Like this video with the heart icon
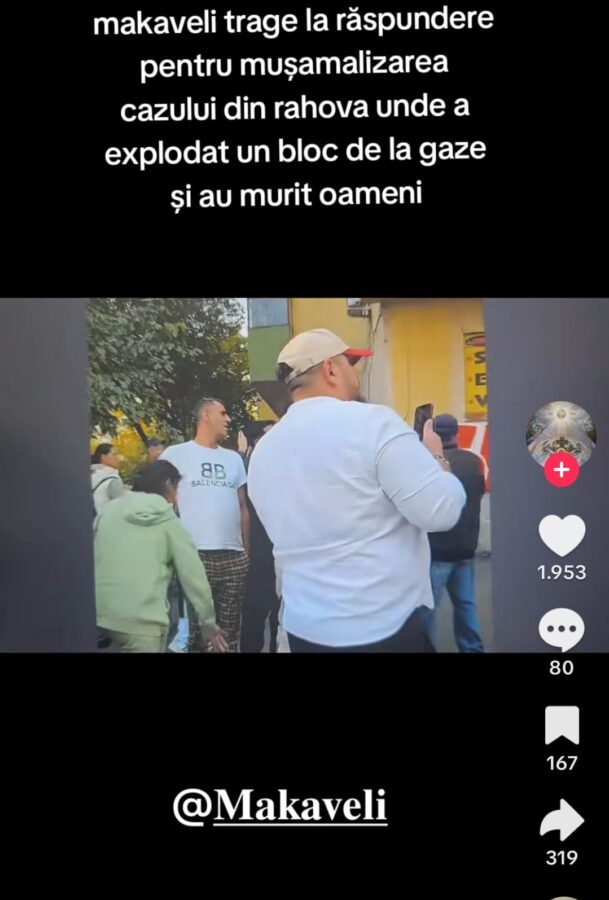This screenshot has height=900, width=609. click(x=562, y=536)
